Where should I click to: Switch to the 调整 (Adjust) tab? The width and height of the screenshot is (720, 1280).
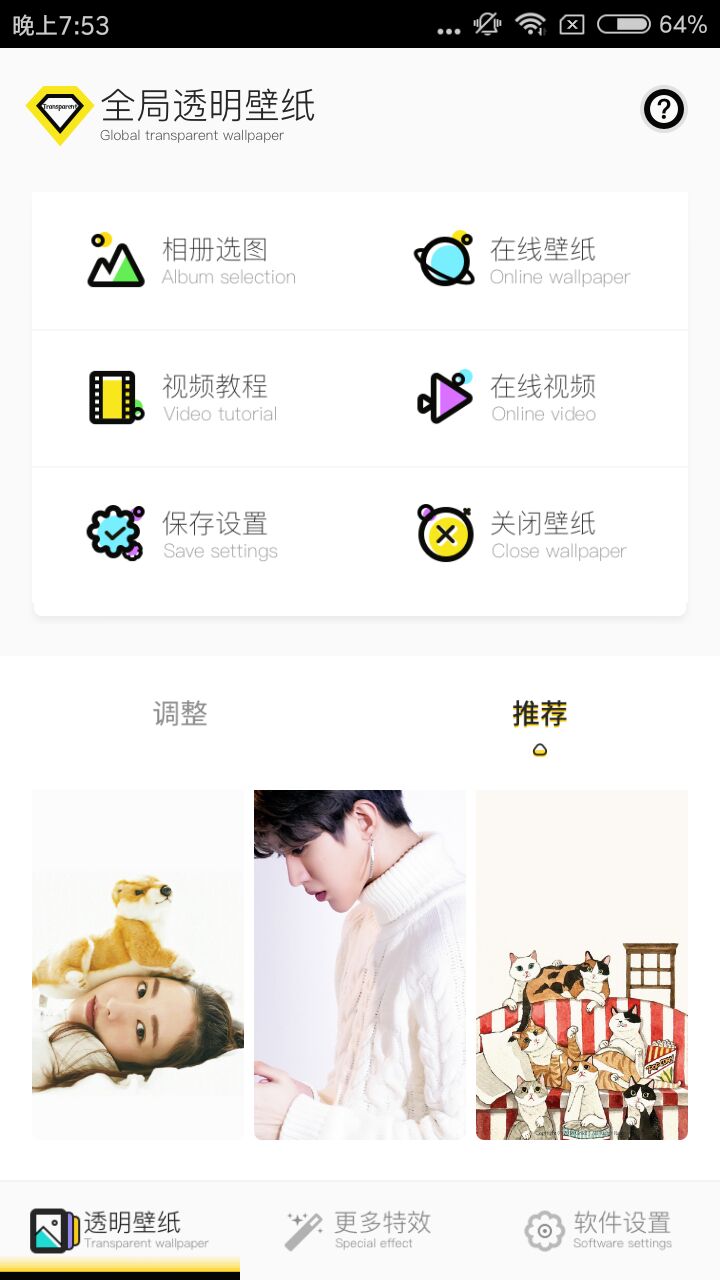(x=180, y=714)
